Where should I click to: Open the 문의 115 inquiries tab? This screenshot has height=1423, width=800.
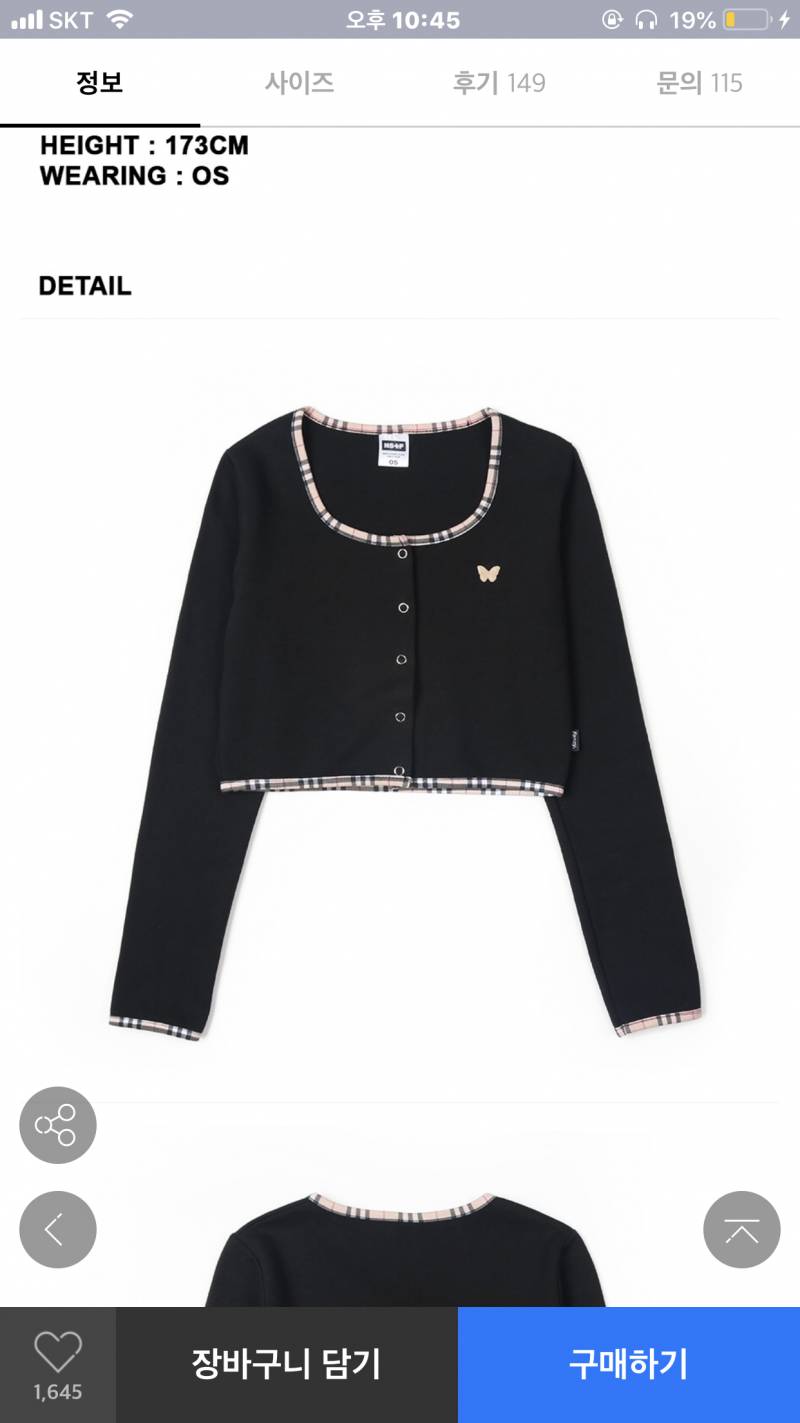pos(699,82)
